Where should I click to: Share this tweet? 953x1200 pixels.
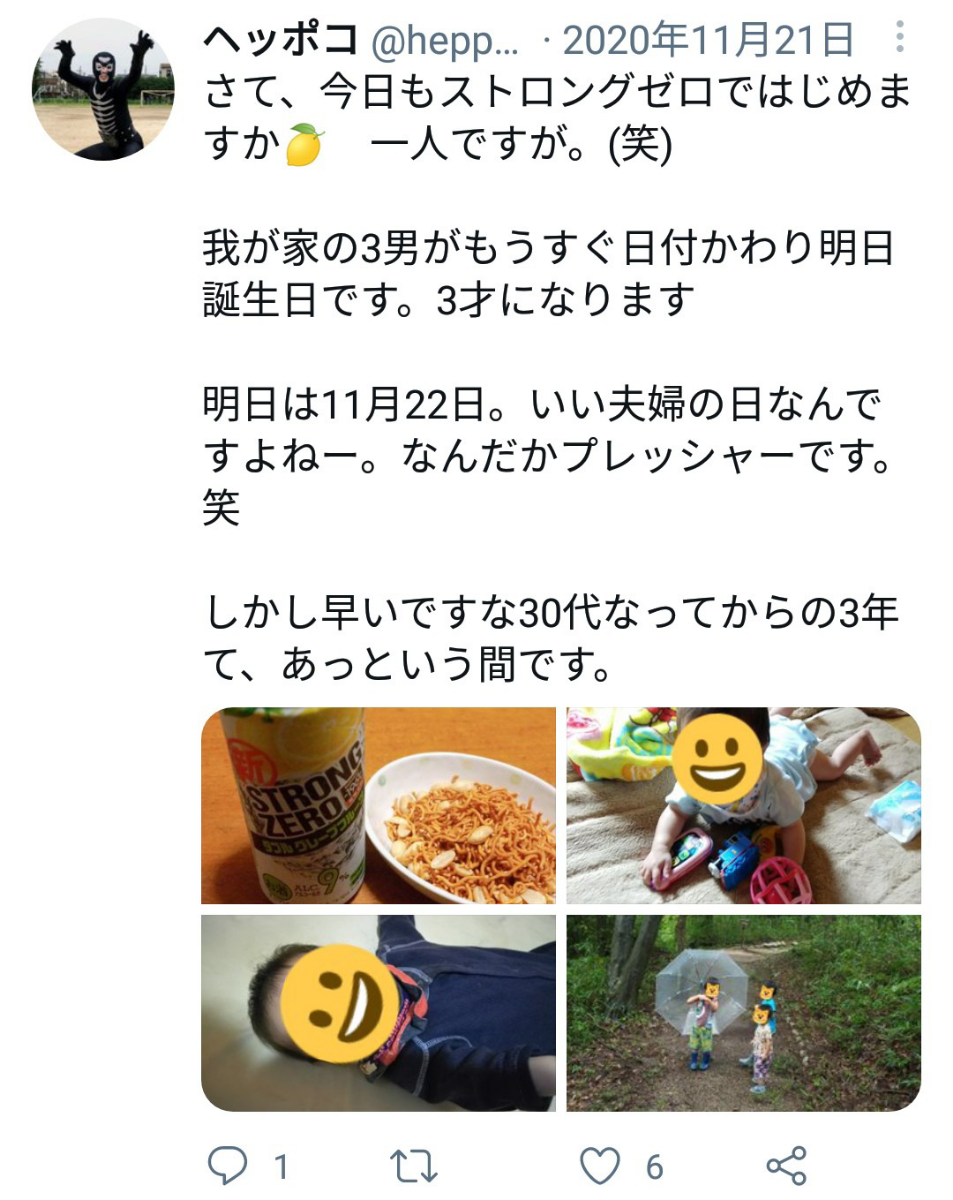[x=786, y=1165]
